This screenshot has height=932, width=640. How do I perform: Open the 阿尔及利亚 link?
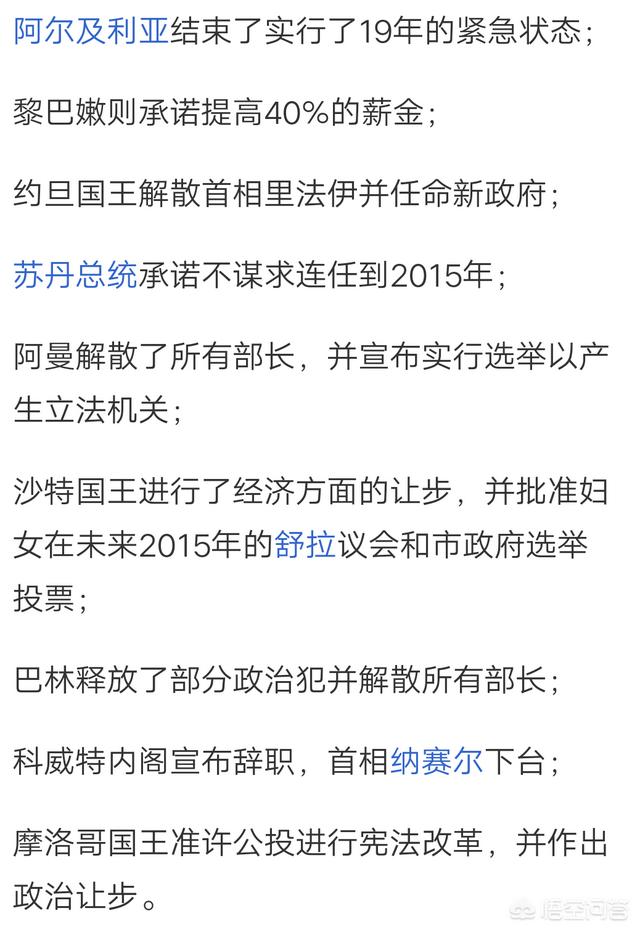pyautogui.click(x=91, y=31)
